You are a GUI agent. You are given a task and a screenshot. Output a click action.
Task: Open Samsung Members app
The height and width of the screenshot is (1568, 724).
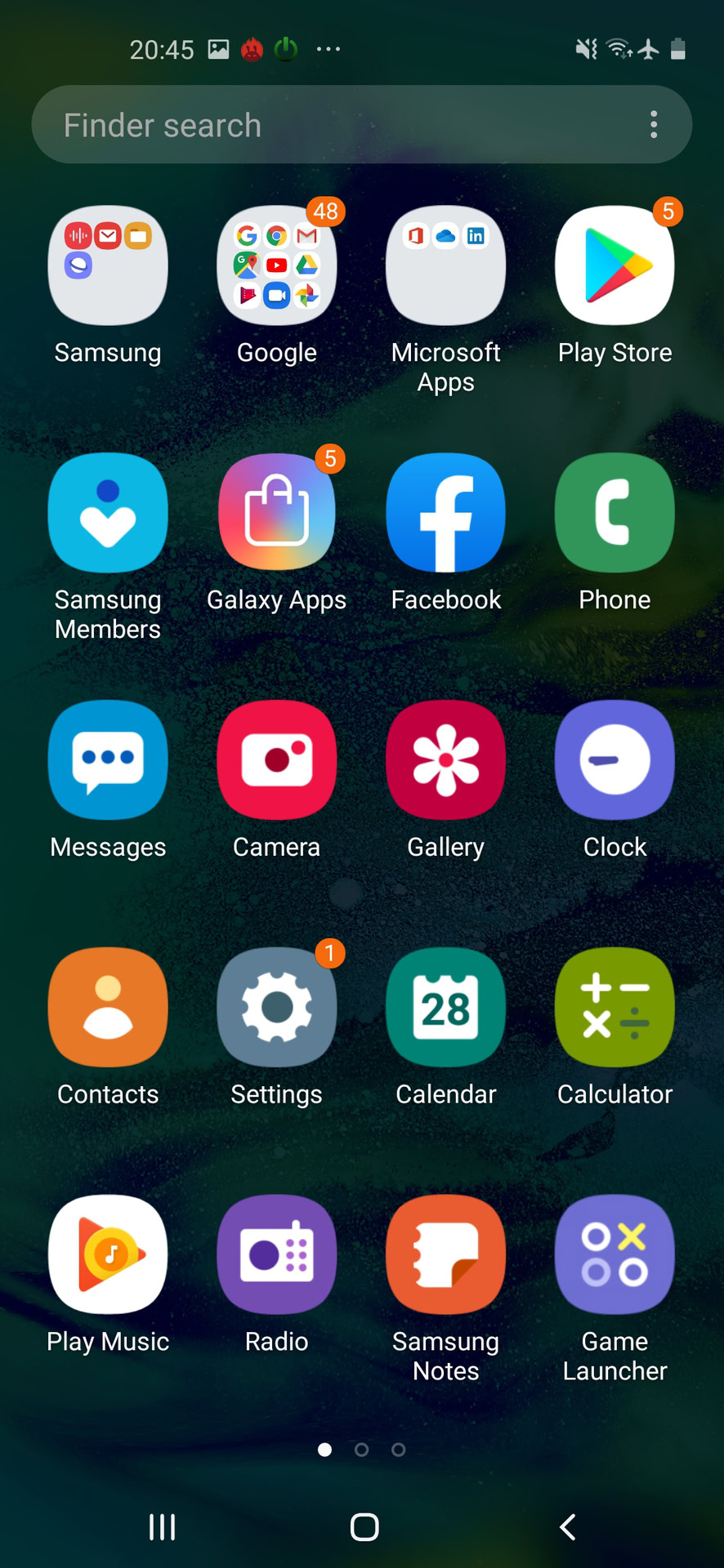tap(108, 513)
